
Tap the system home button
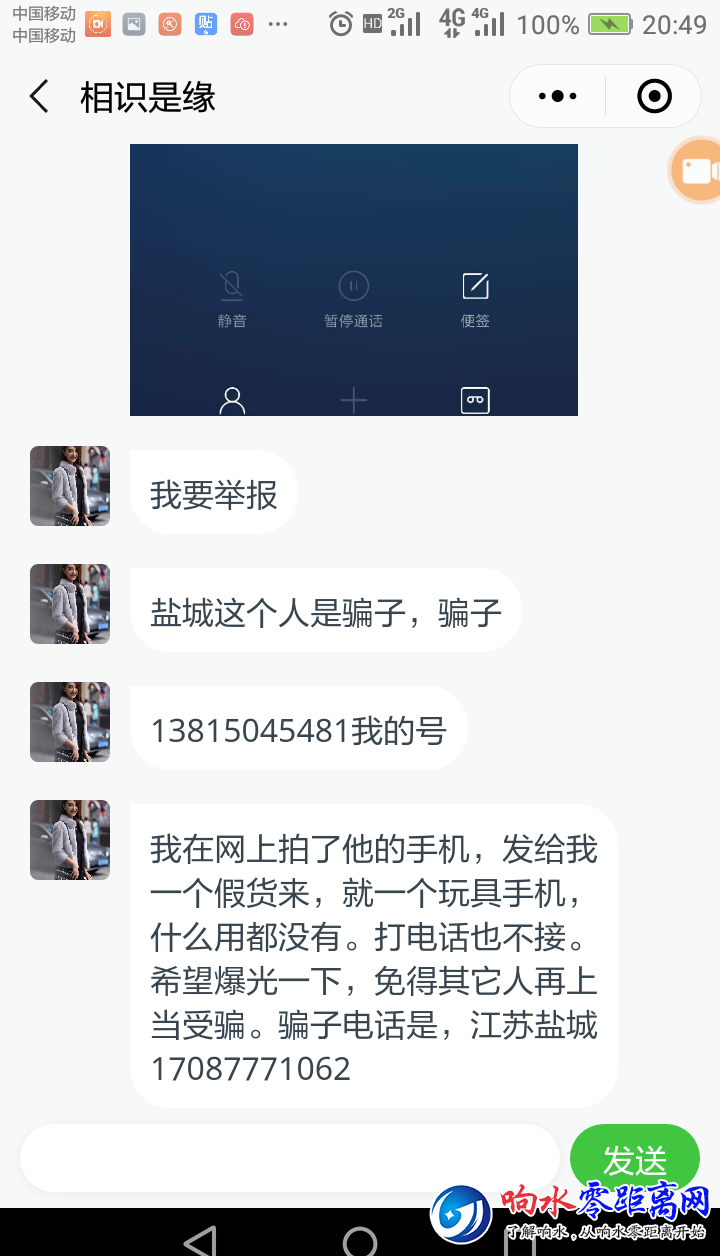tap(360, 1240)
